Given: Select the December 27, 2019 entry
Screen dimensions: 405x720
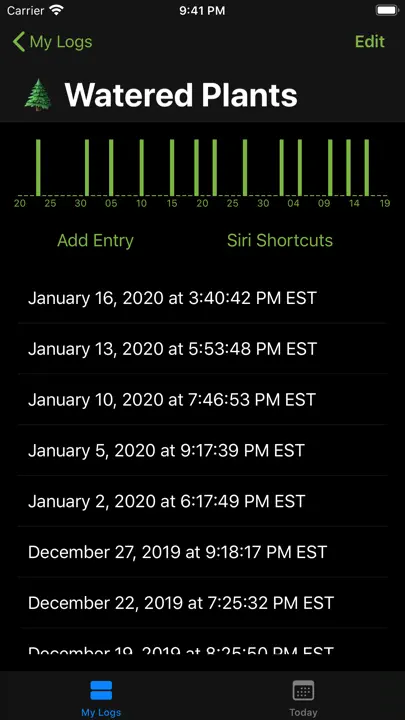Looking at the screenshot, I should (x=202, y=552).
